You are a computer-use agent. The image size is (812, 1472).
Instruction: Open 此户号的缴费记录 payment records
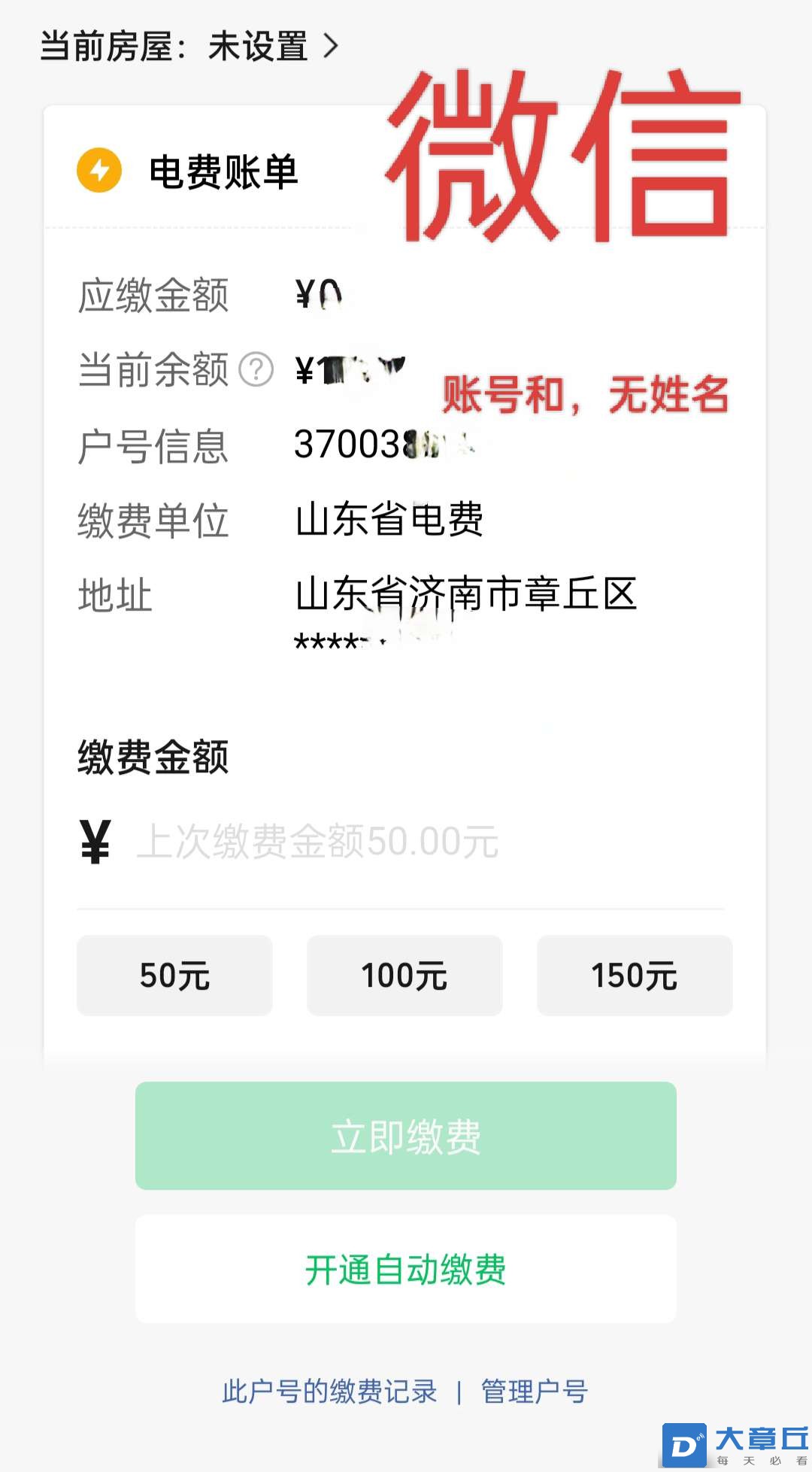[x=329, y=1392]
